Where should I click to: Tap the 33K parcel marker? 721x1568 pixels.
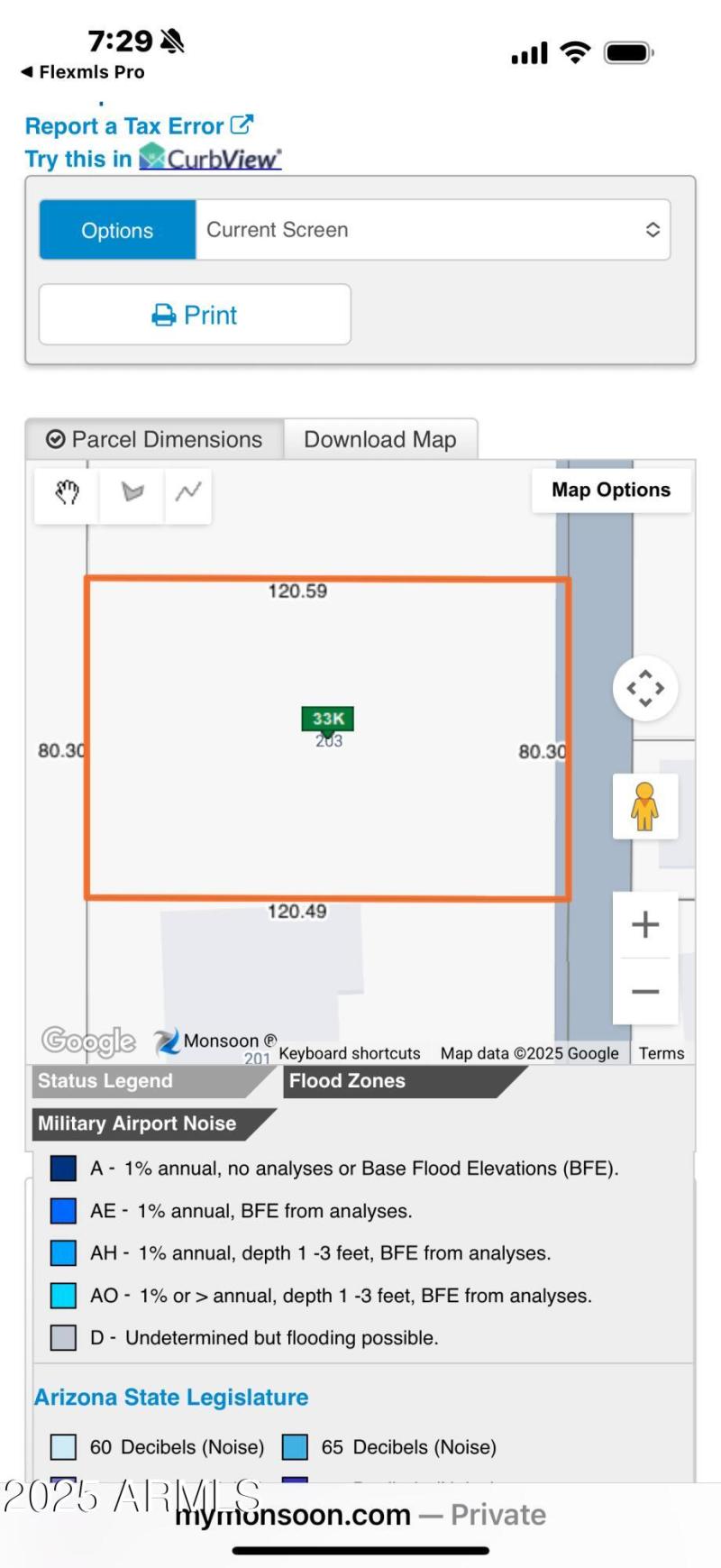(x=327, y=719)
